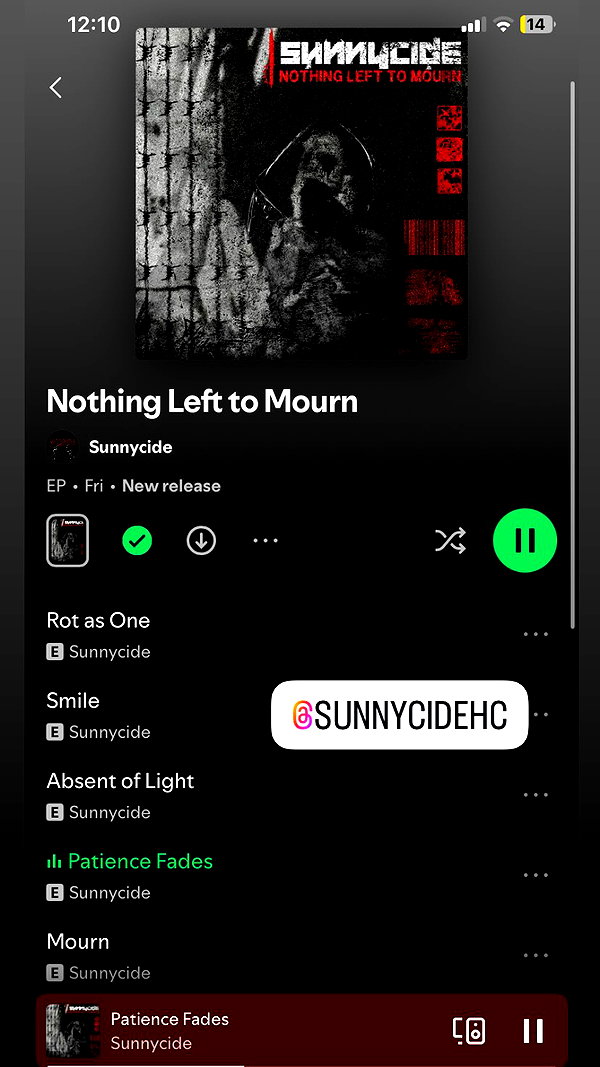
Task: Open more options for Patience Fades
Action: pyautogui.click(x=536, y=875)
